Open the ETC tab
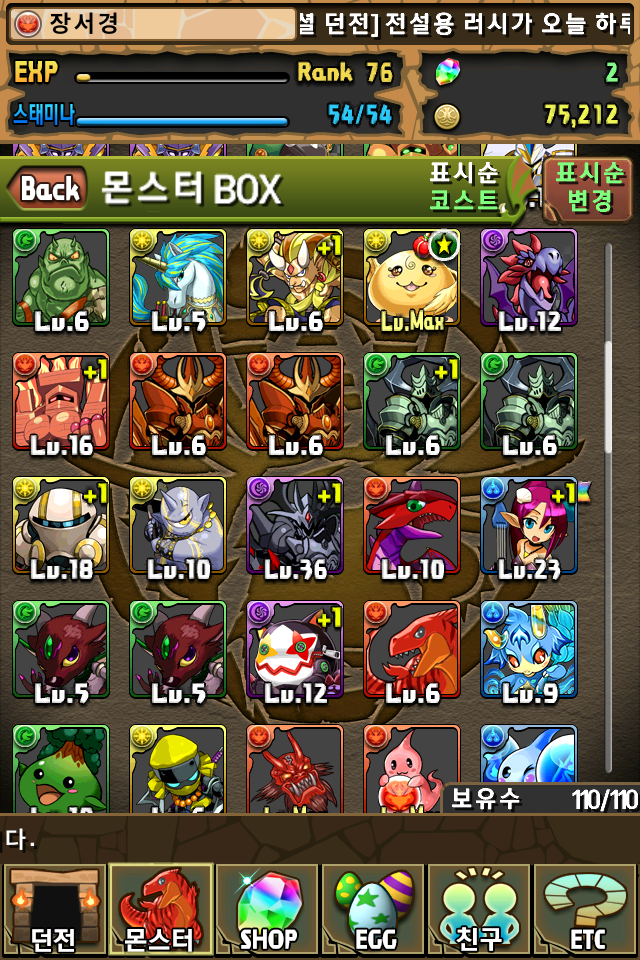640x960 pixels. click(x=587, y=910)
